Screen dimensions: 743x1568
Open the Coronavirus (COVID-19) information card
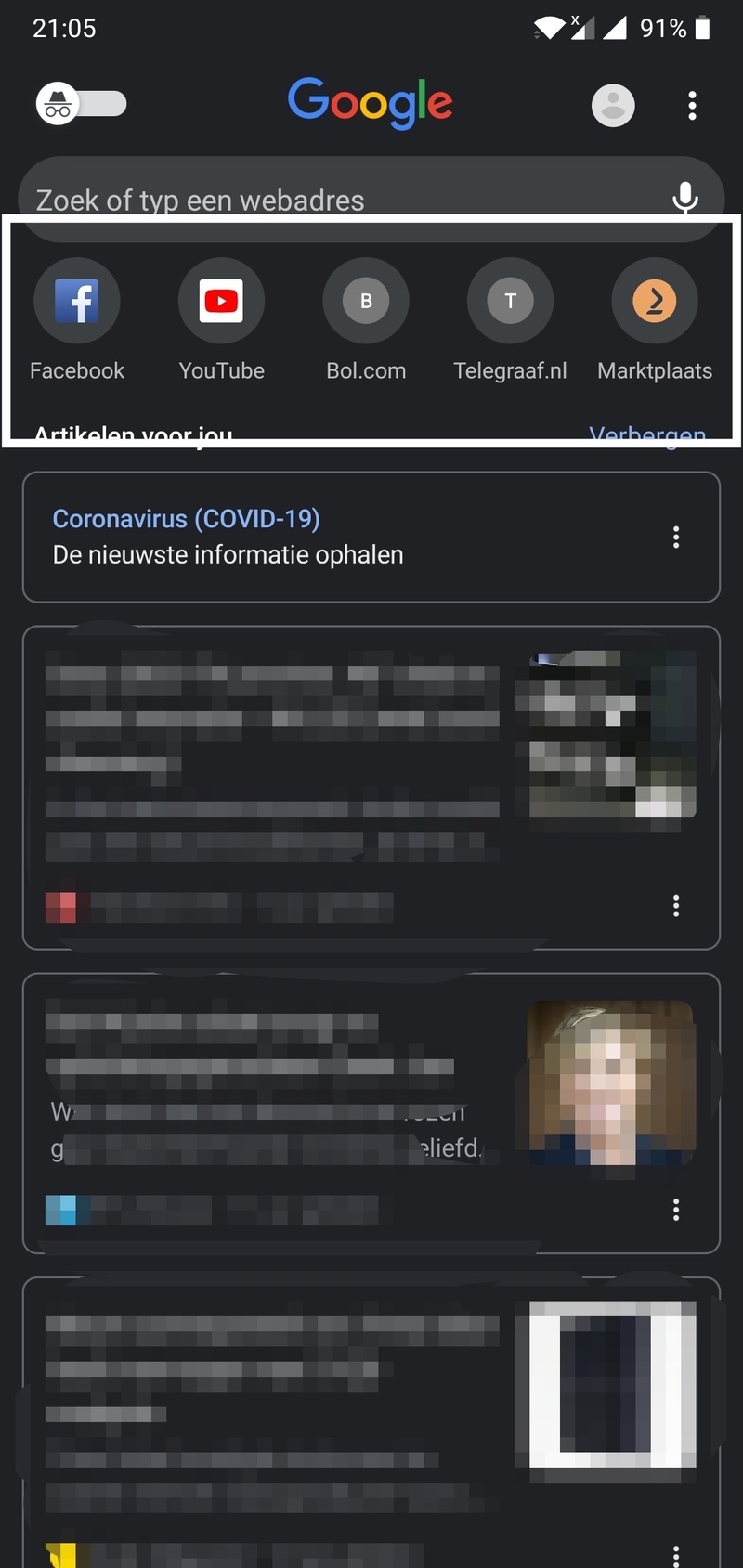click(279, 537)
